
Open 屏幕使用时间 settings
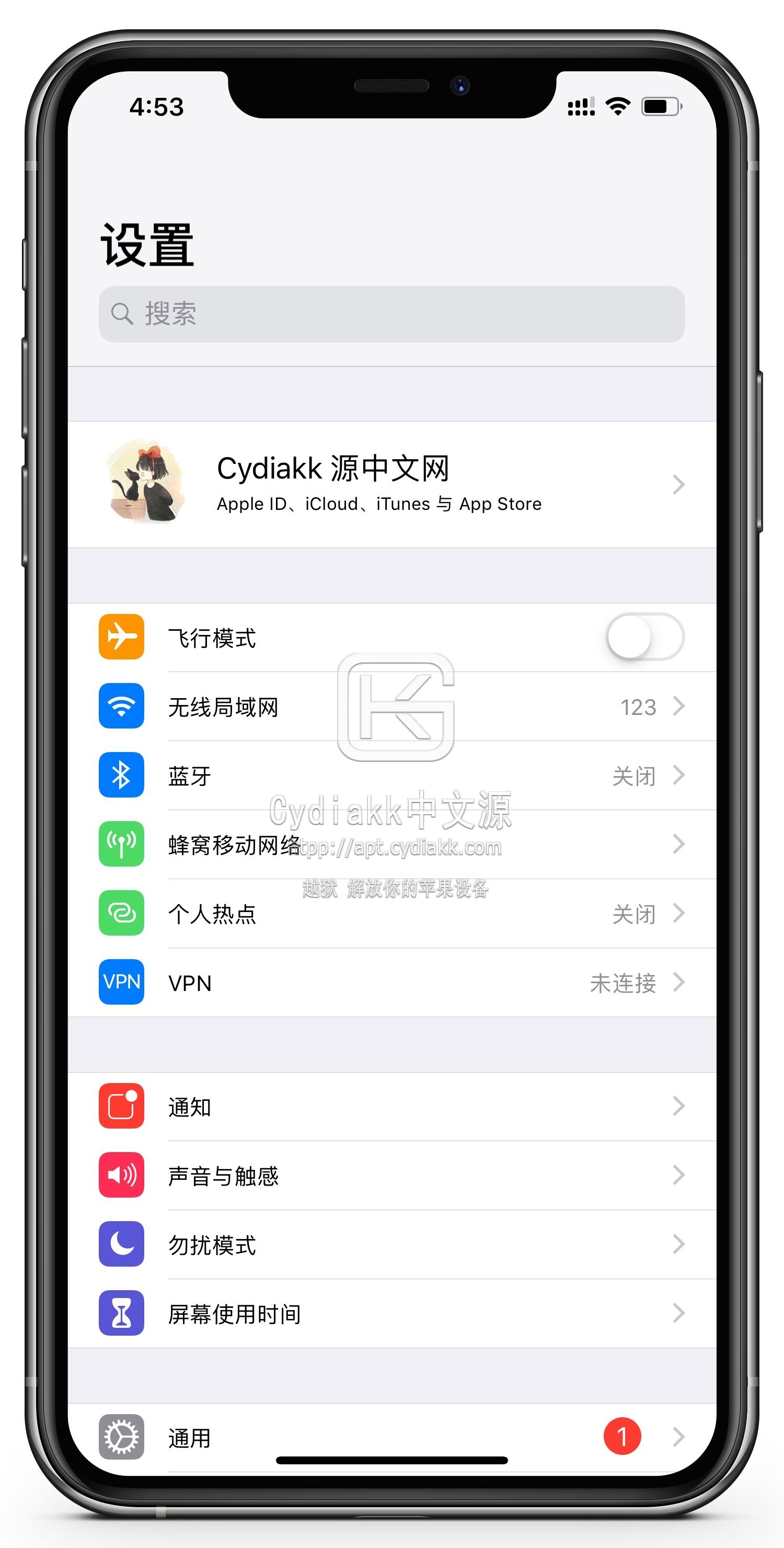pos(391,1314)
